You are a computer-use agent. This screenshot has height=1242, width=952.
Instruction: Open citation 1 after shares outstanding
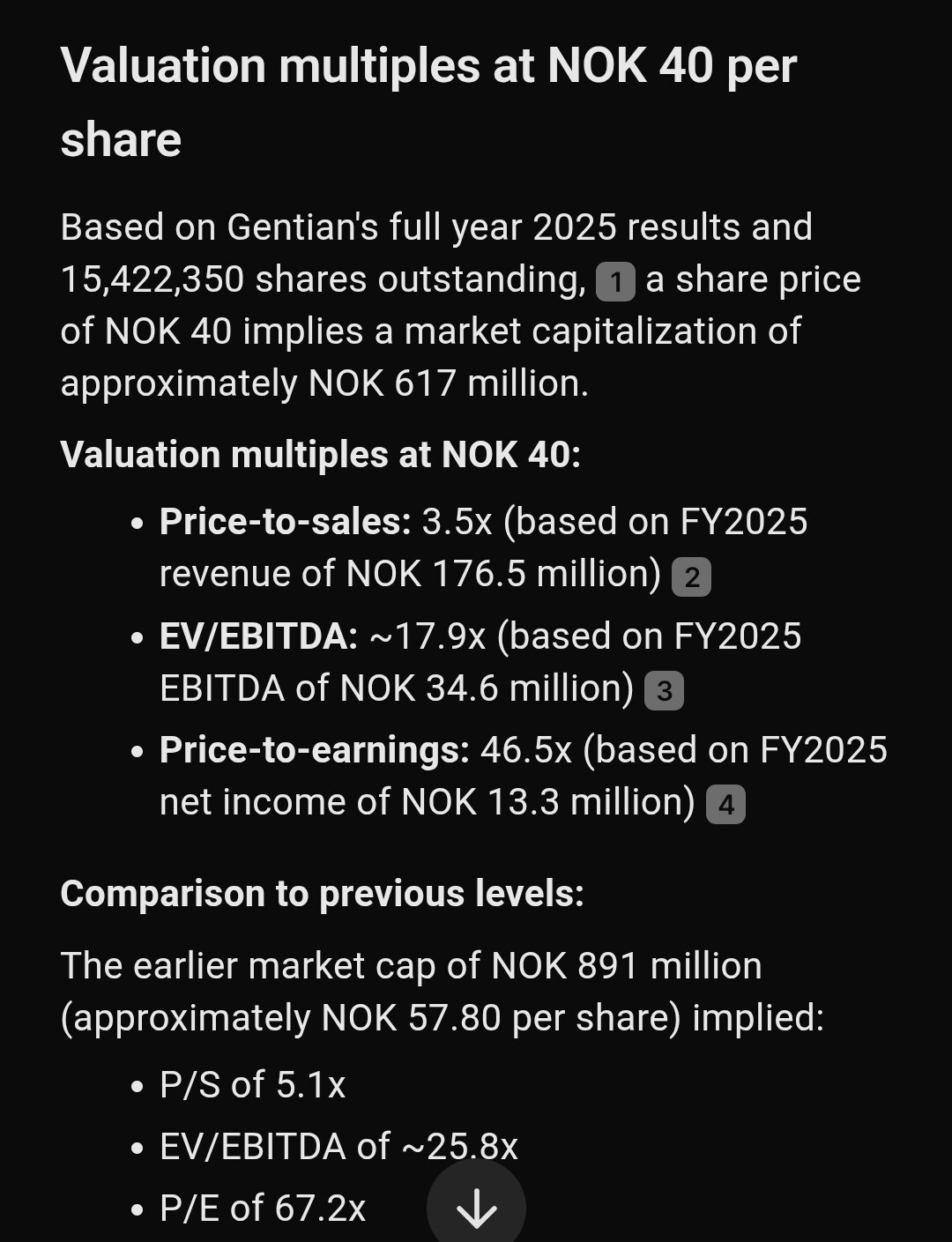615,282
